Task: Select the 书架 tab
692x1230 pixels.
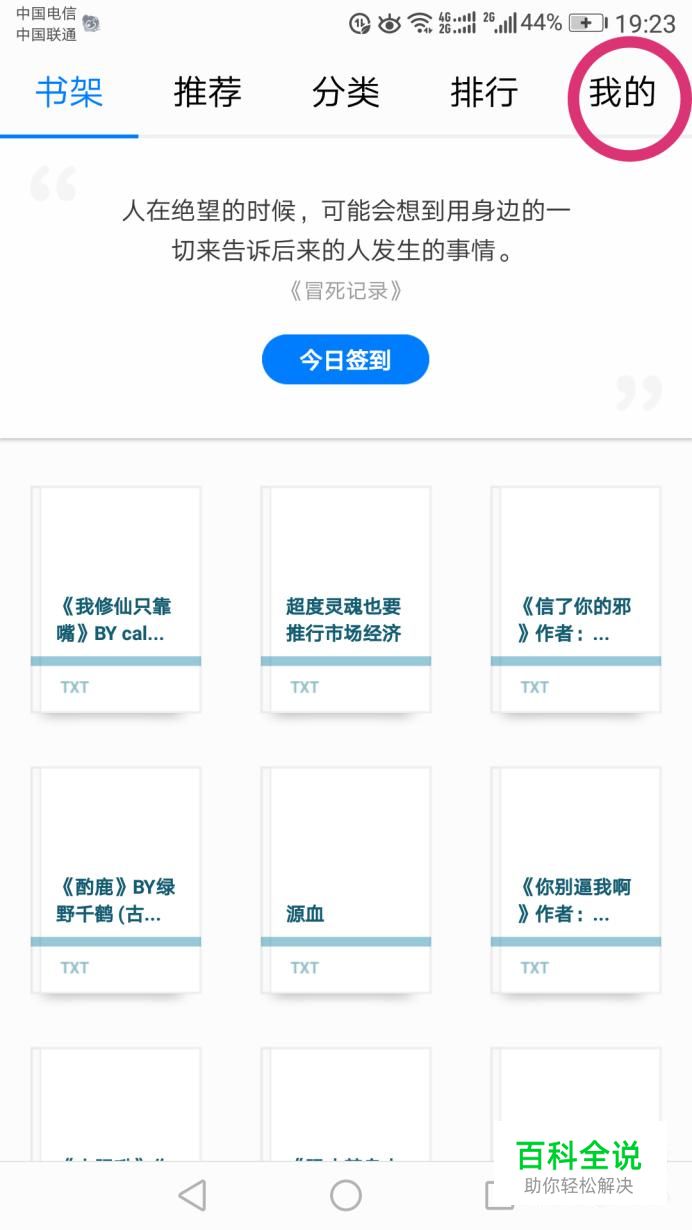Action: point(69,92)
